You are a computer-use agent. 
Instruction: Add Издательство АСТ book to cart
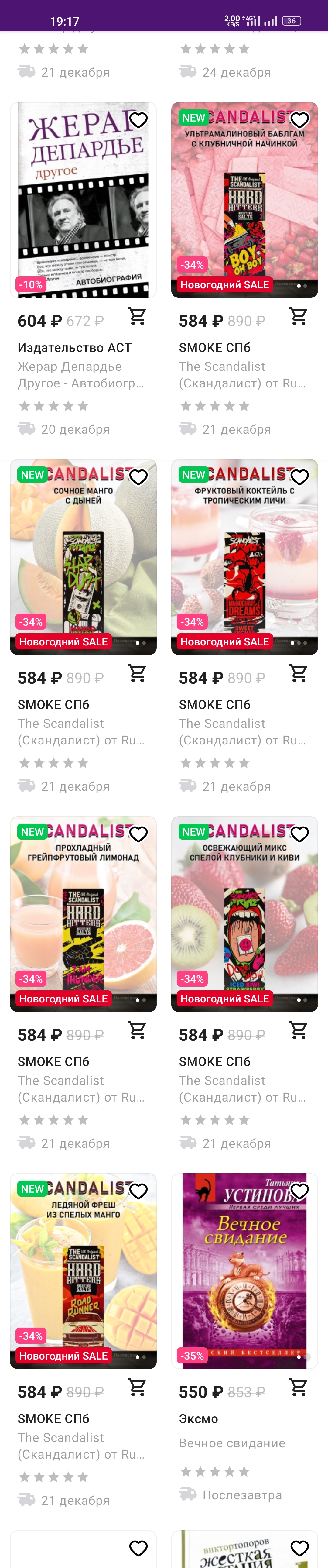click(137, 317)
